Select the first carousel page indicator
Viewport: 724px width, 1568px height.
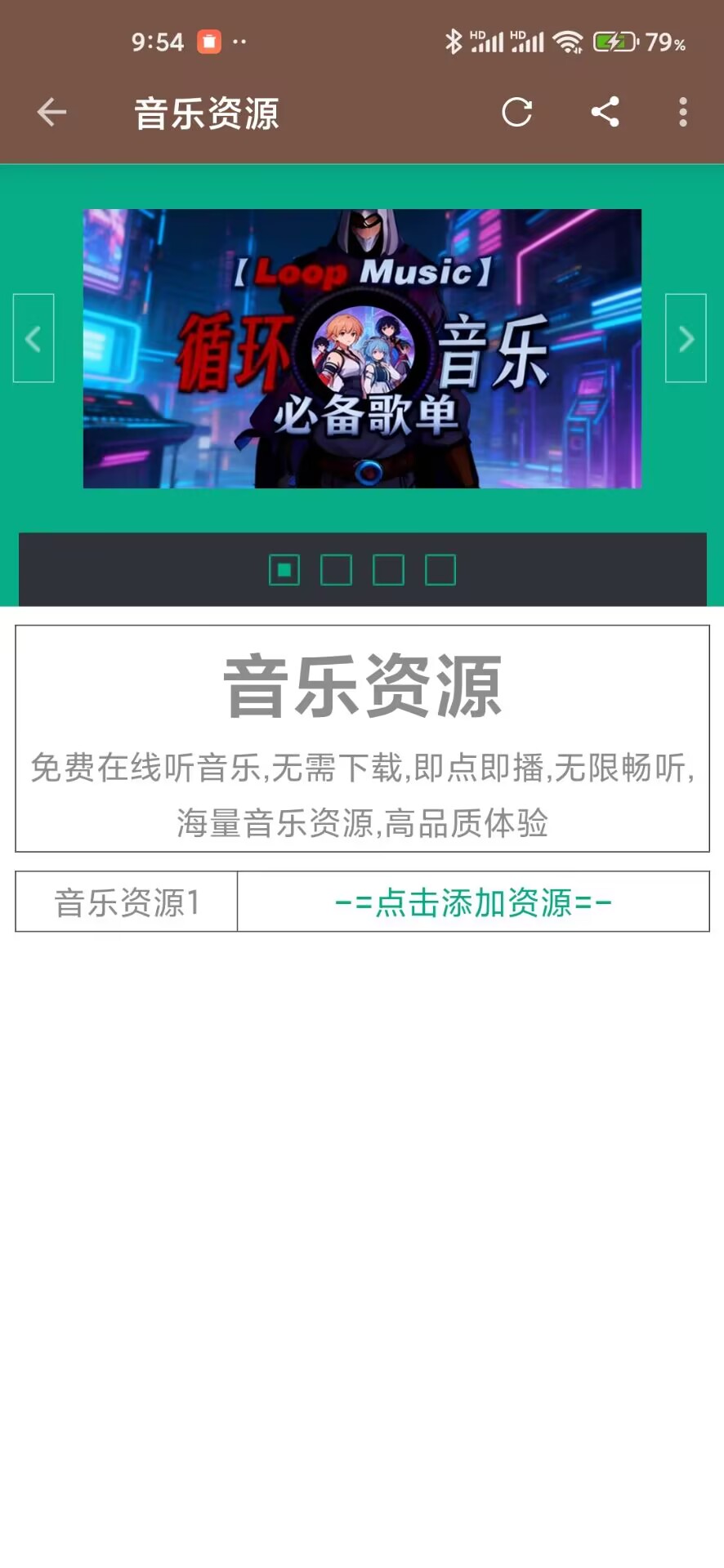[284, 570]
